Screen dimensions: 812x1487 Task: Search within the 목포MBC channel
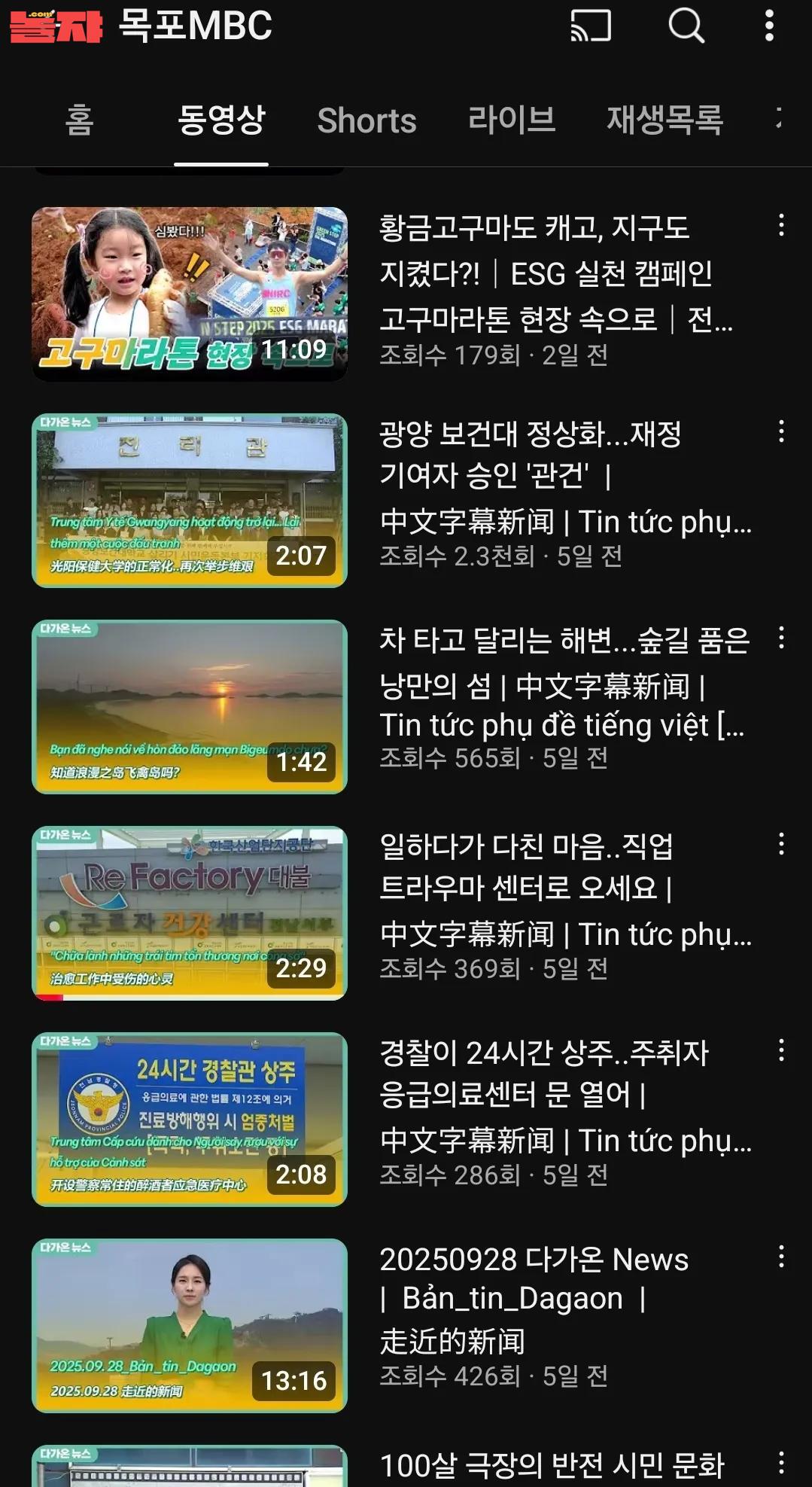686,26
